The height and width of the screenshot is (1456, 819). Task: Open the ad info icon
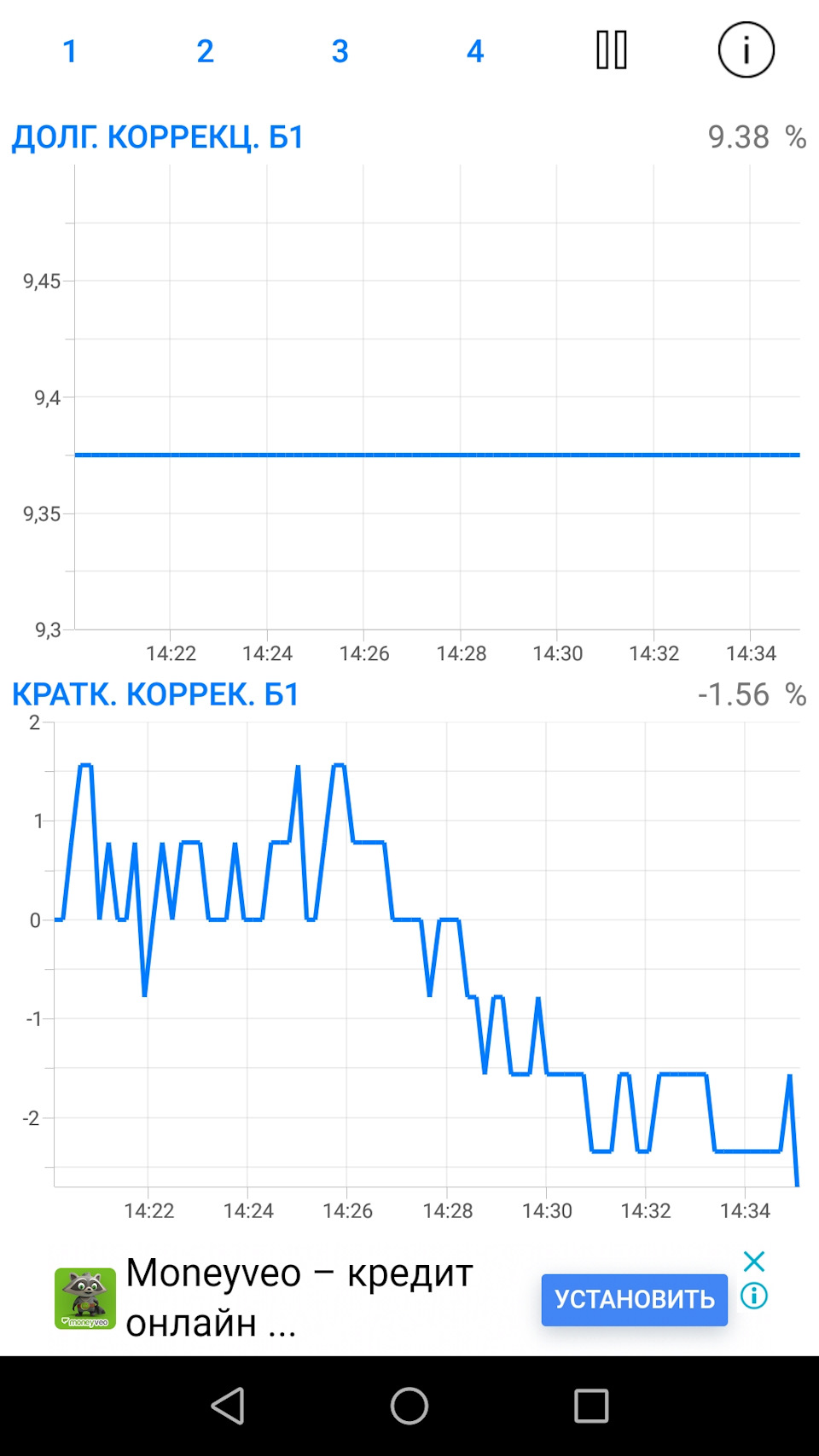[754, 1296]
